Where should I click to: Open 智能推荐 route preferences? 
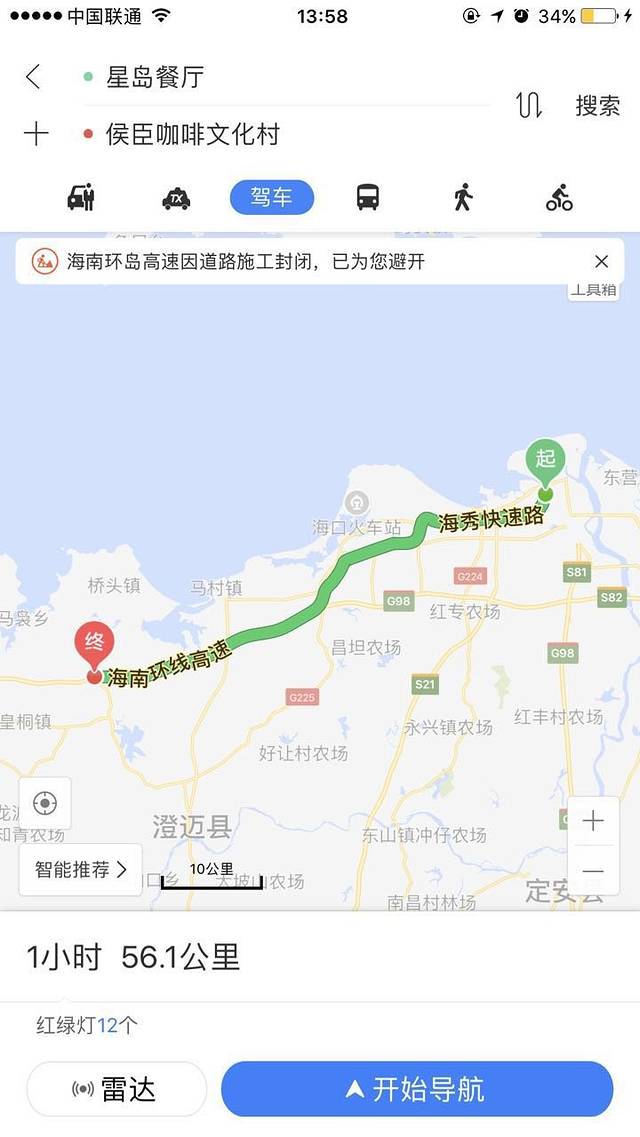(81, 869)
